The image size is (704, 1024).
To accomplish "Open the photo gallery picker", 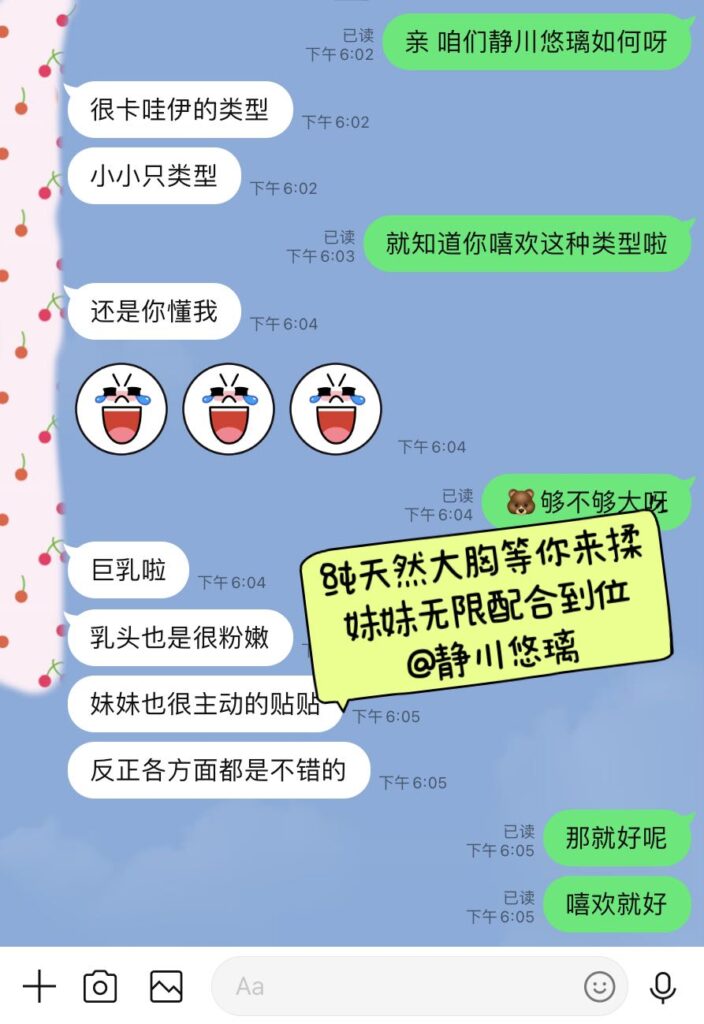I will tap(166, 987).
